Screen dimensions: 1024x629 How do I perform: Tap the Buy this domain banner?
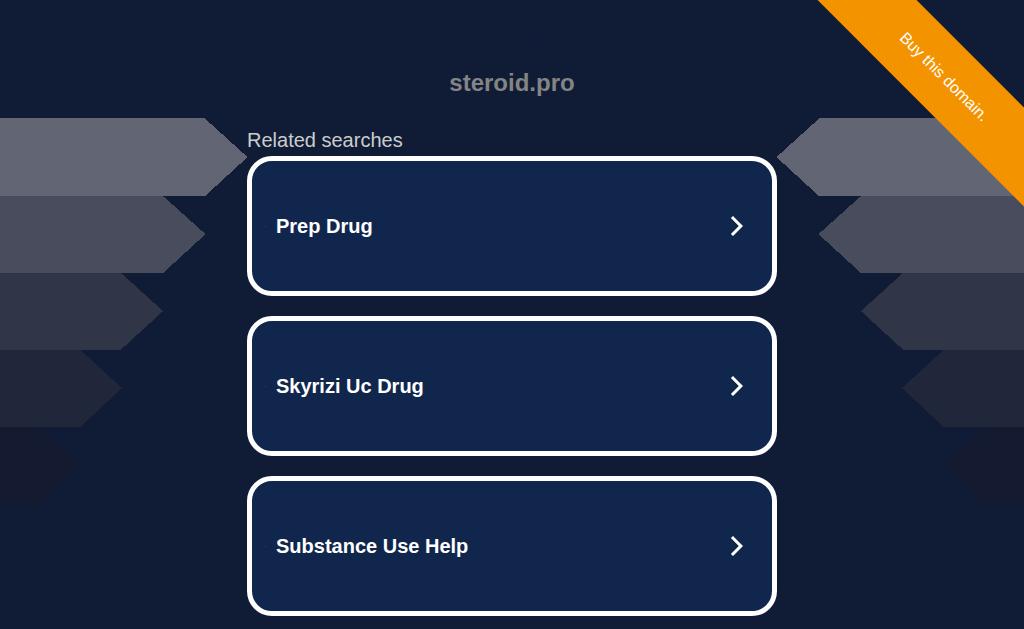point(942,76)
